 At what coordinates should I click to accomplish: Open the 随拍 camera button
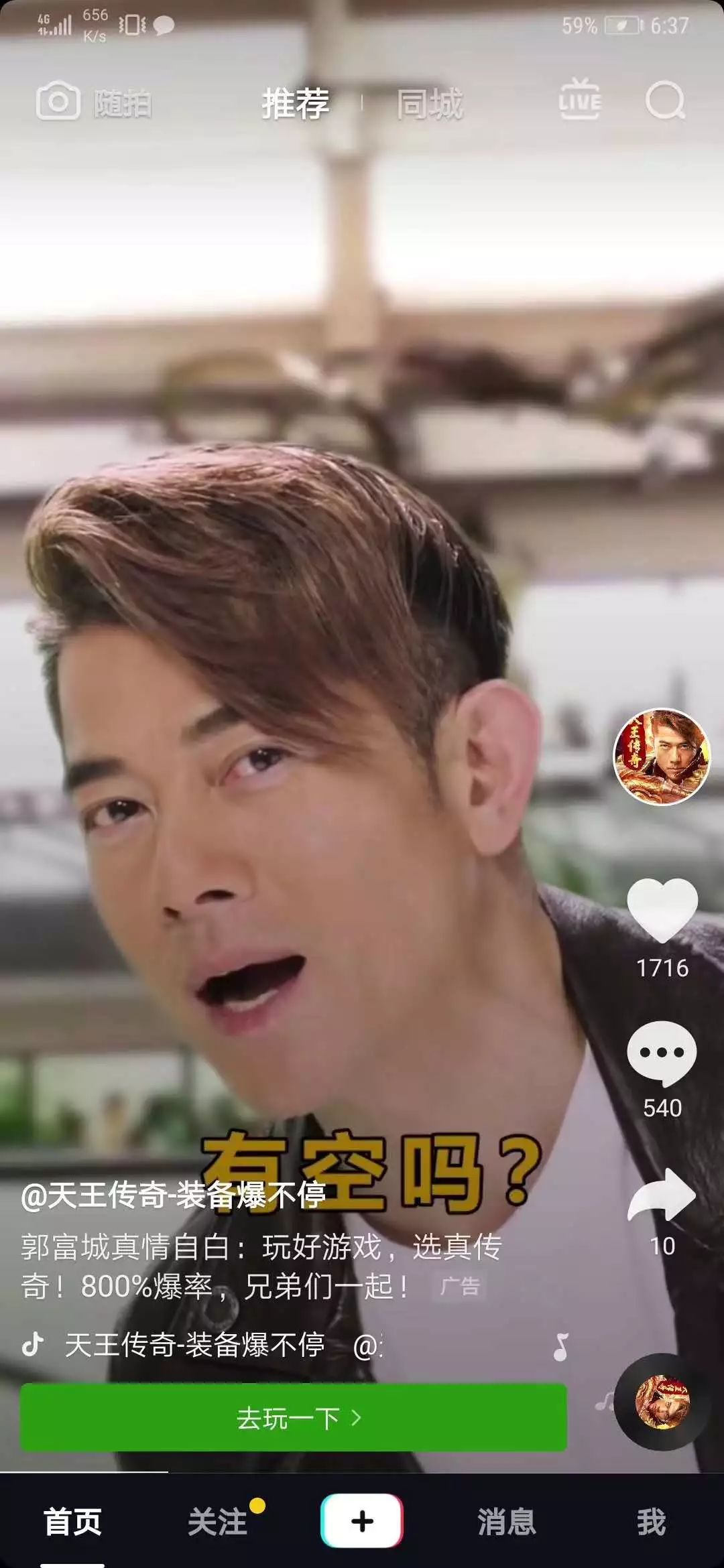94,102
